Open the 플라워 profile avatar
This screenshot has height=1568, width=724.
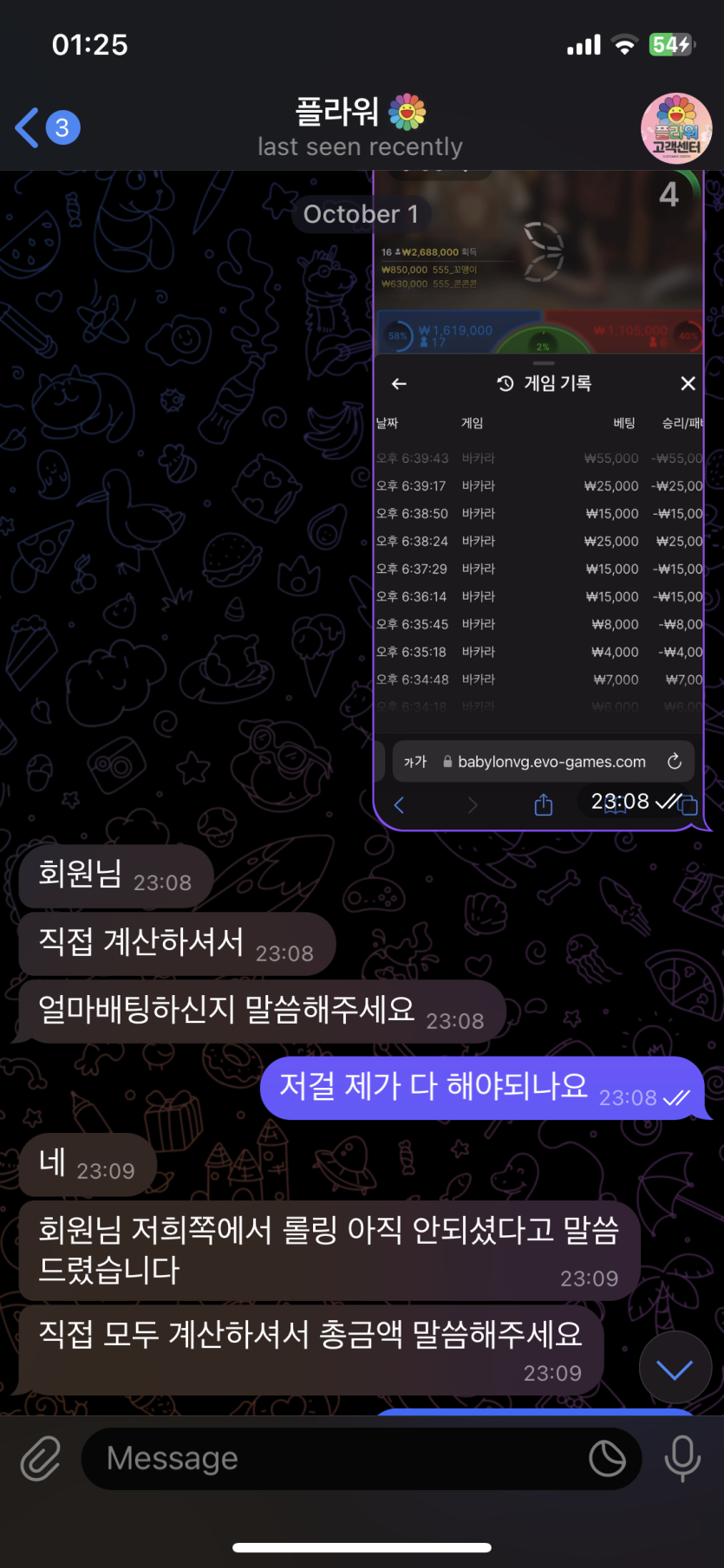click(675, 128)
